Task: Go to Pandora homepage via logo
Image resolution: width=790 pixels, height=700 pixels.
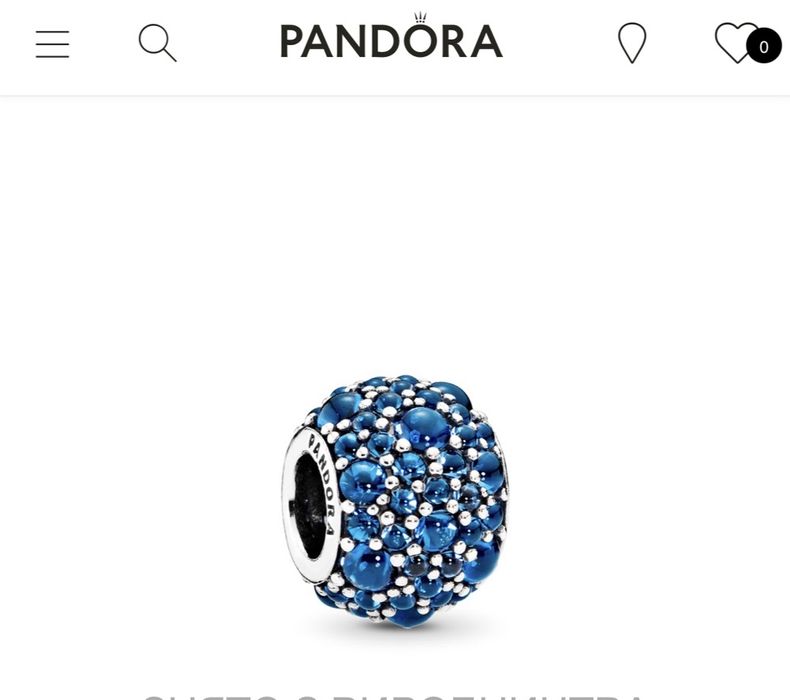Action: [391, 40]
